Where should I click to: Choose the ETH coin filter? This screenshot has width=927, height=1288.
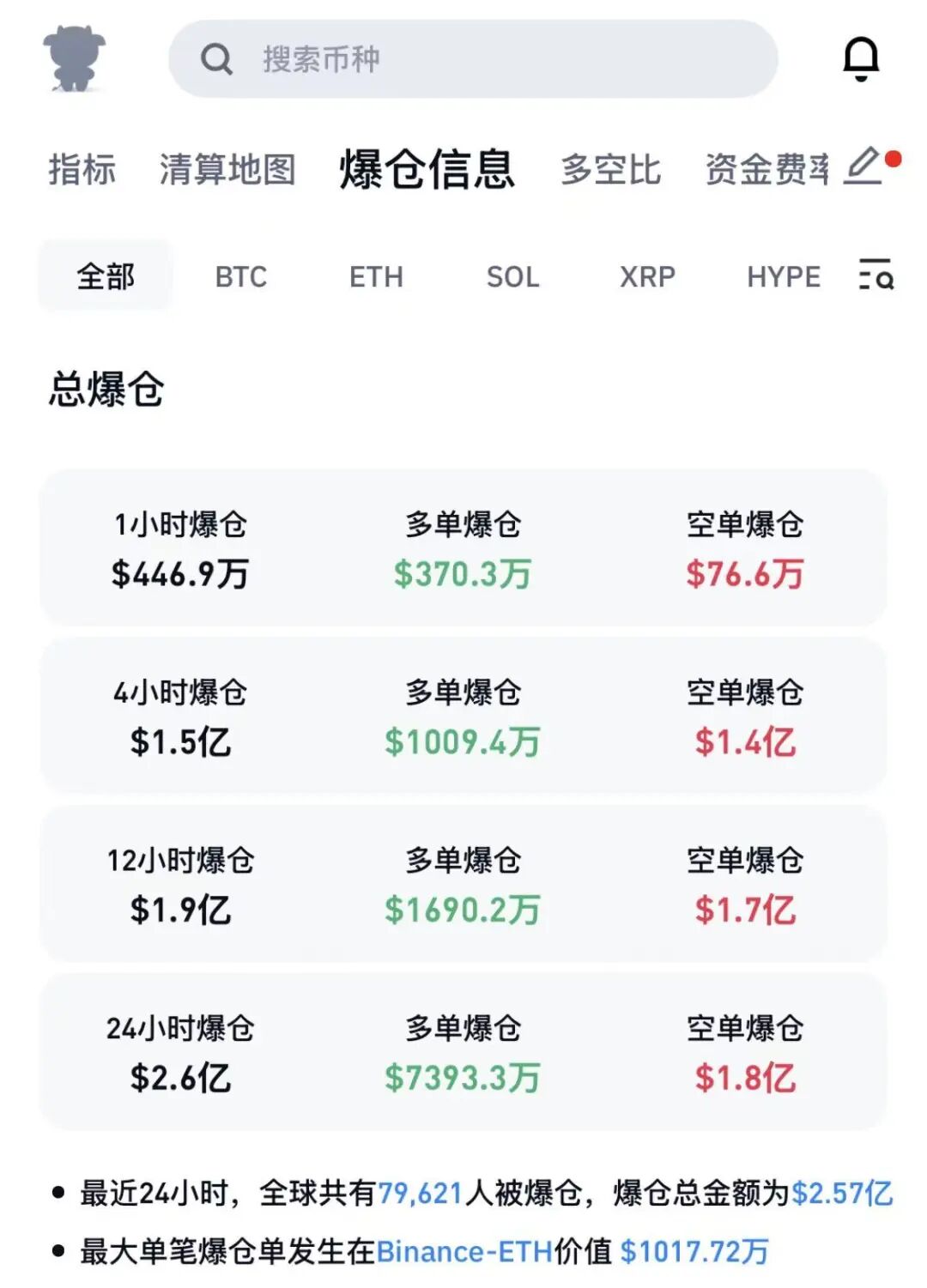(376, 277)
